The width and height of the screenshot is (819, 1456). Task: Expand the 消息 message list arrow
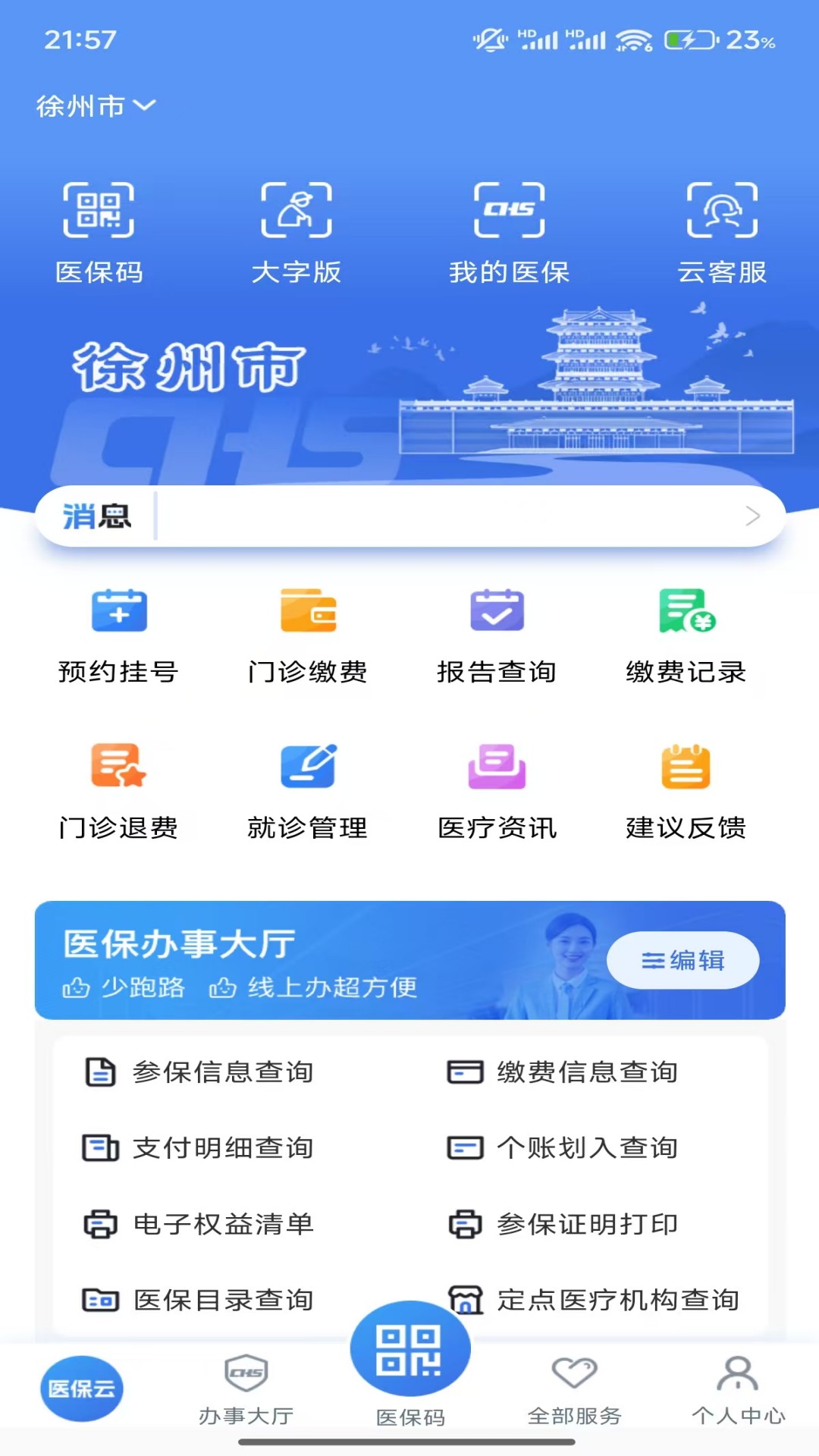click(x=753, y=515)
